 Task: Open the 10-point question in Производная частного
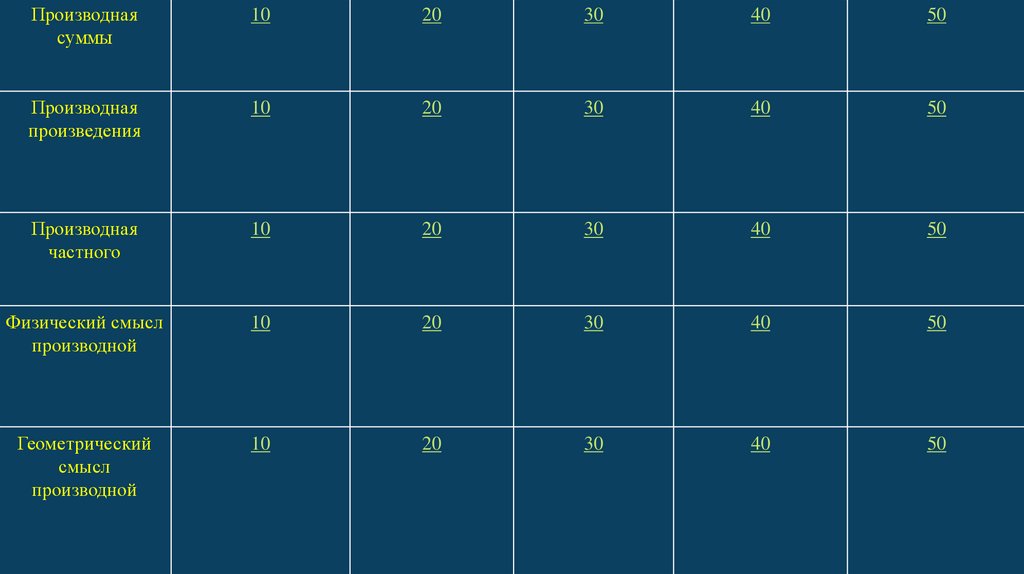pos(260,229)
